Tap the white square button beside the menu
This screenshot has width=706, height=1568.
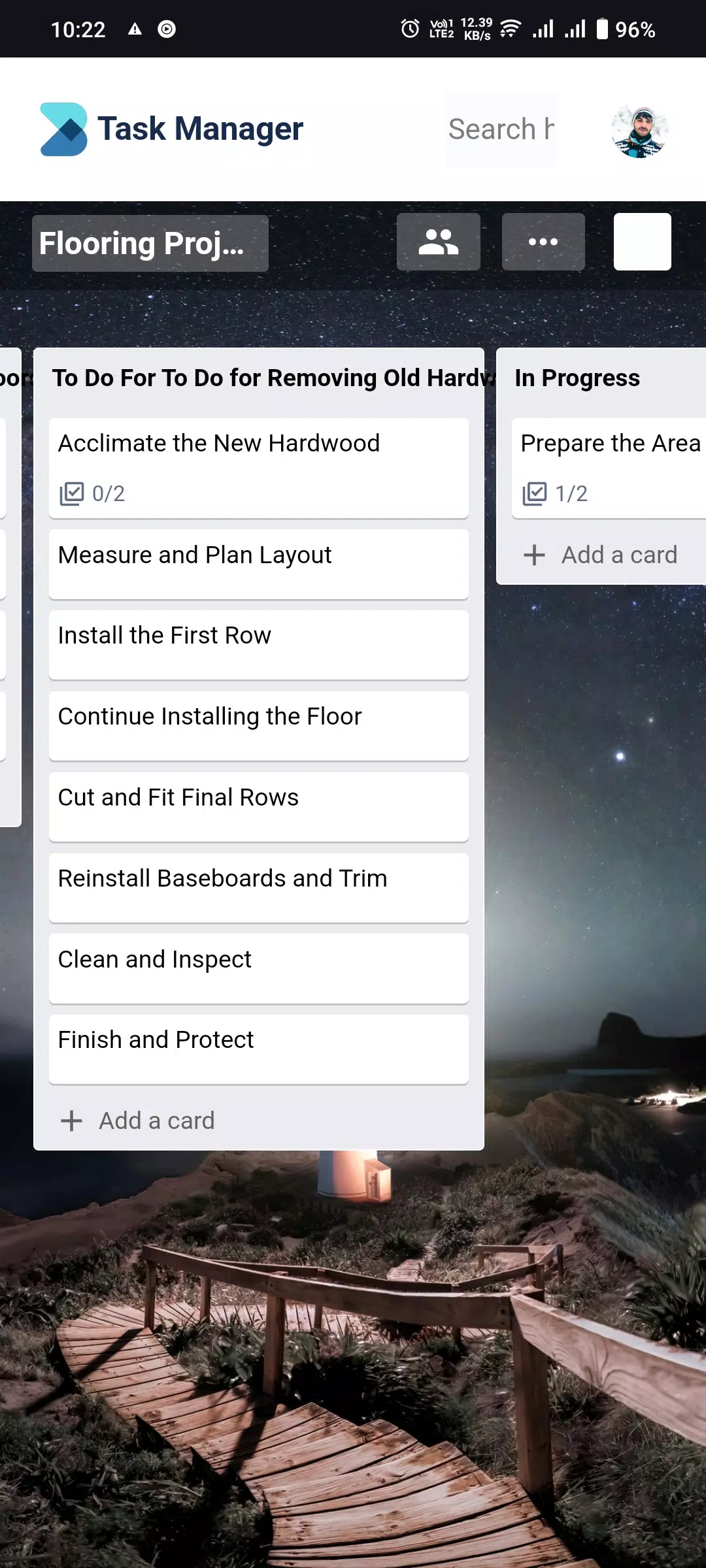[x=642, y=242]
